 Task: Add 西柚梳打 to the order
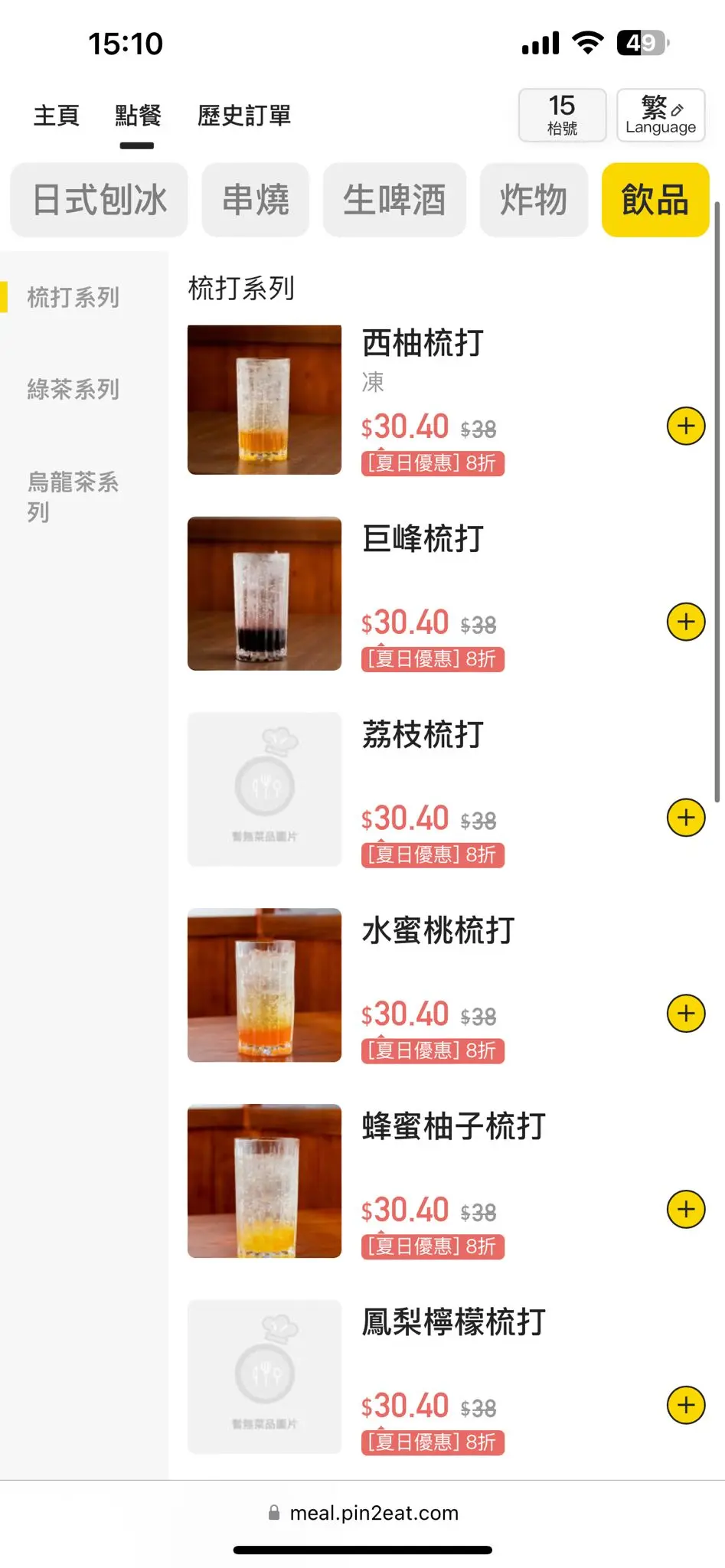(686, 426)
